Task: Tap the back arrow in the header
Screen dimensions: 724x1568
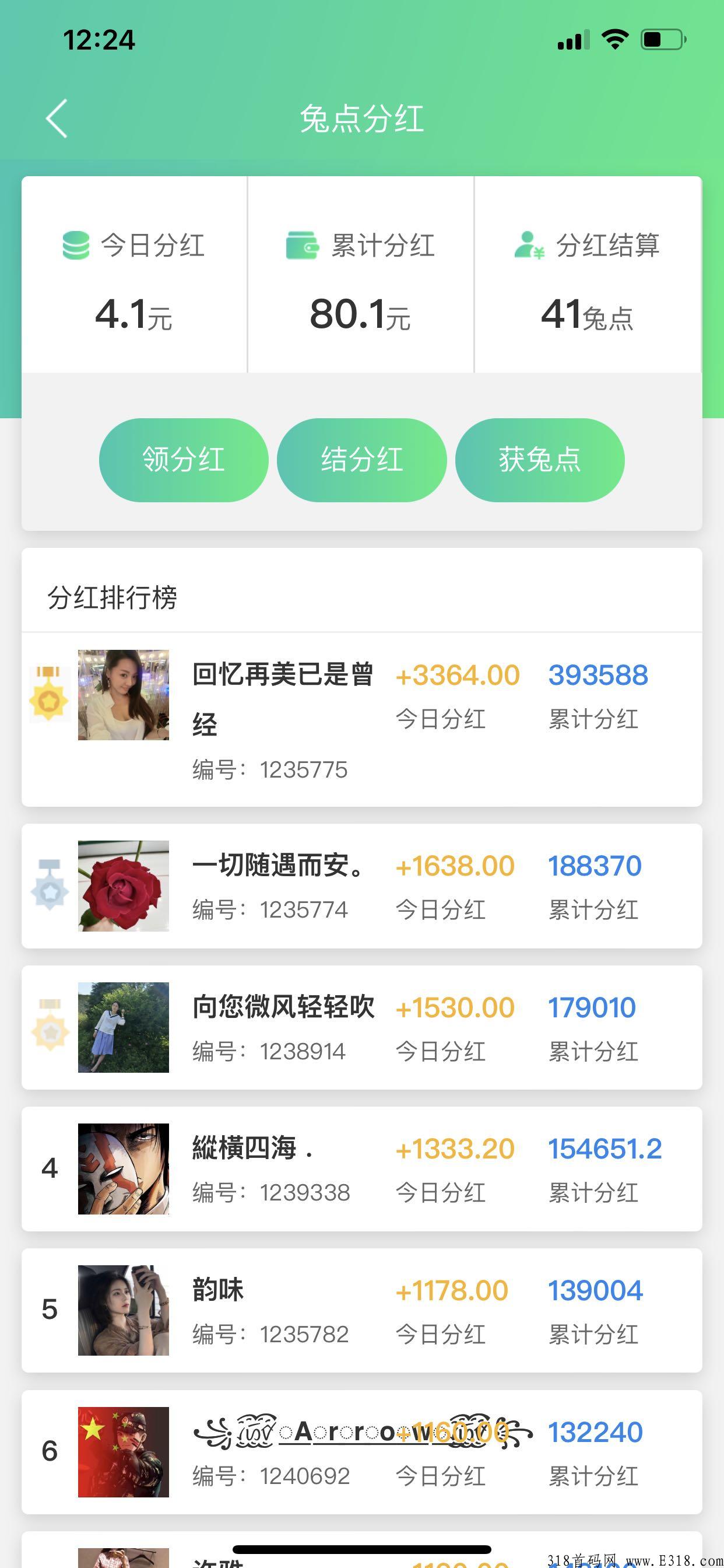Action: (x=55, y=118)
